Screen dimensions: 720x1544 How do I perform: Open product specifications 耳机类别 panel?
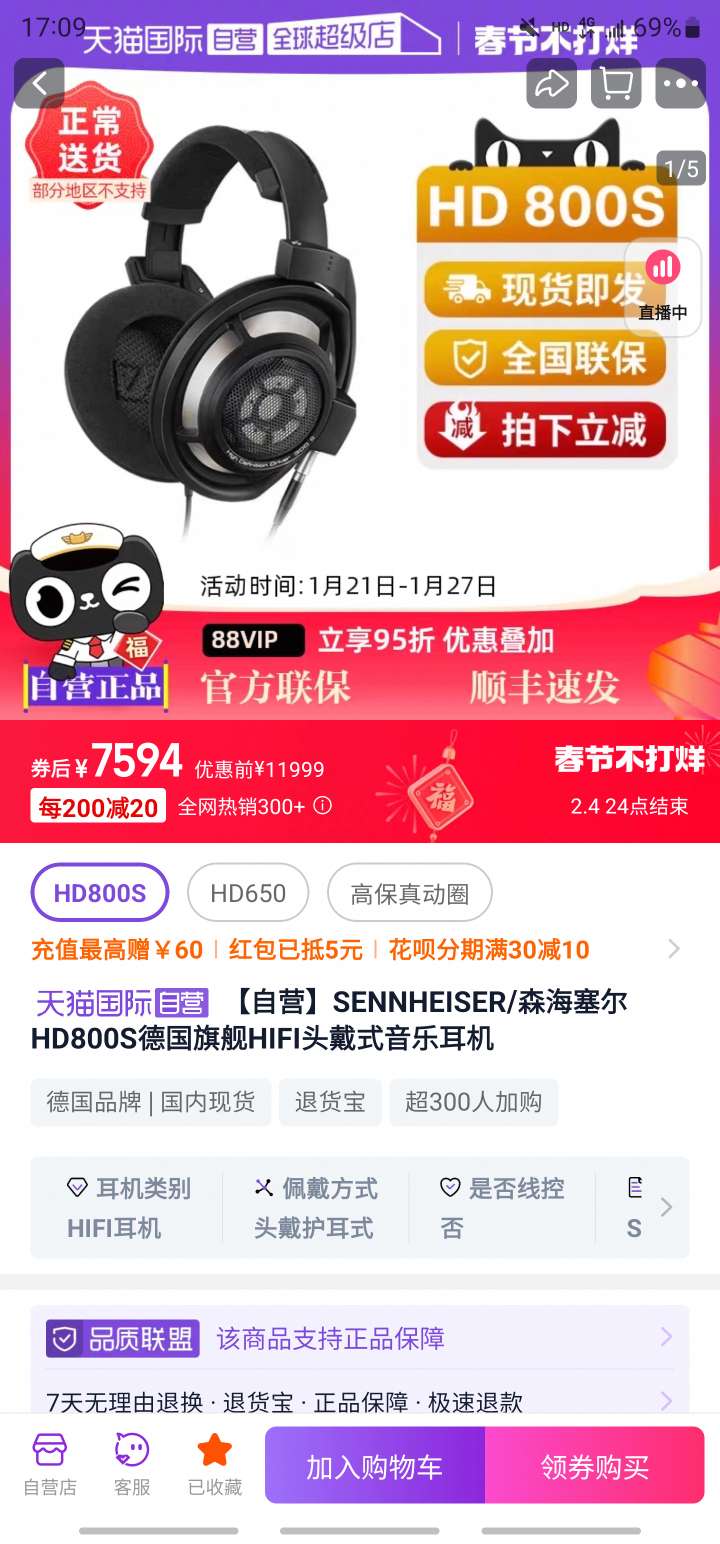pyautogui.click(x=128, y=1207)
